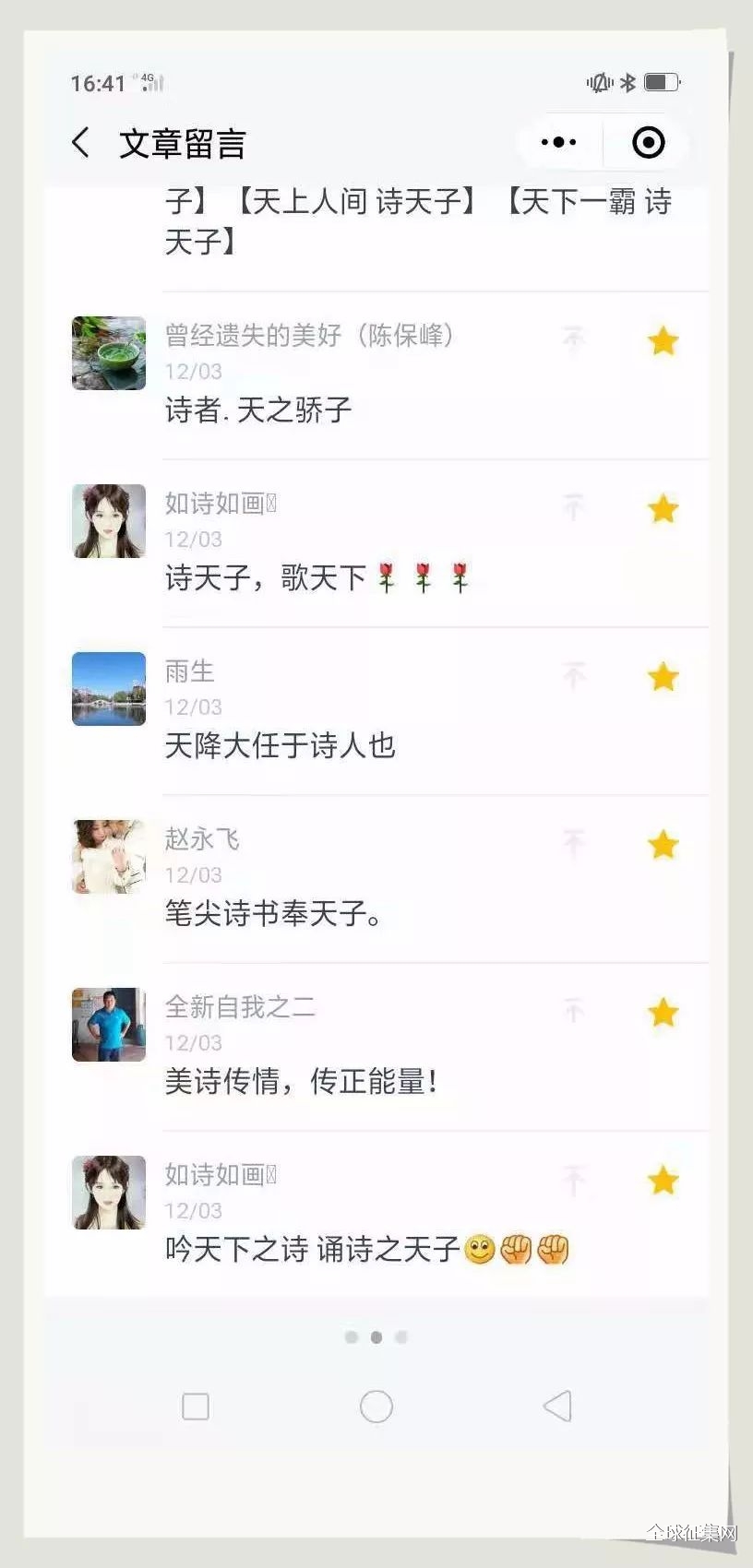The height and width of the screenshot is (1568, 753).
Task: Toggle the star on 赵永飞's comment
Action: point(663,845)
